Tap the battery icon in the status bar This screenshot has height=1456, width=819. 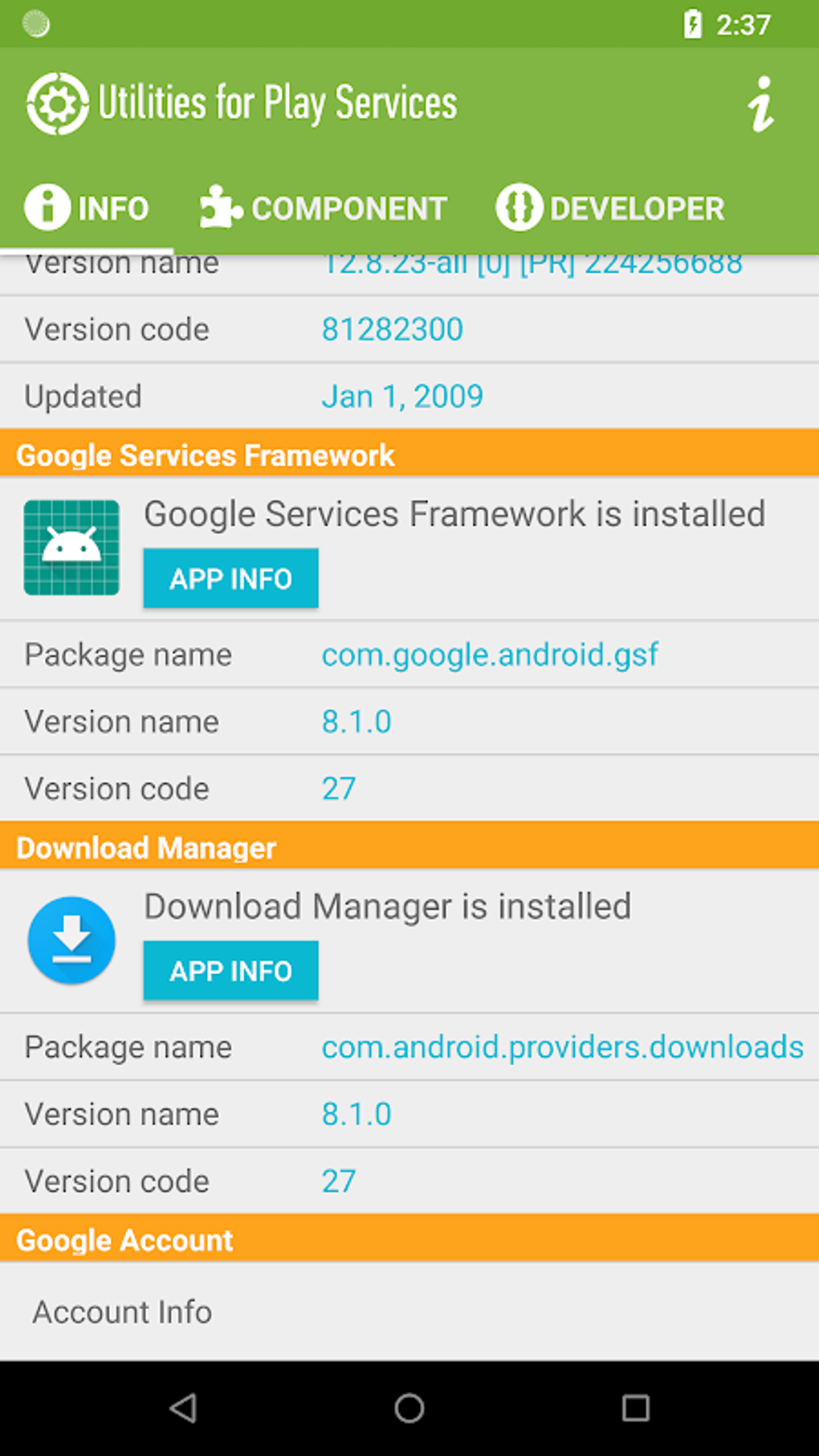tap(691, 24)
